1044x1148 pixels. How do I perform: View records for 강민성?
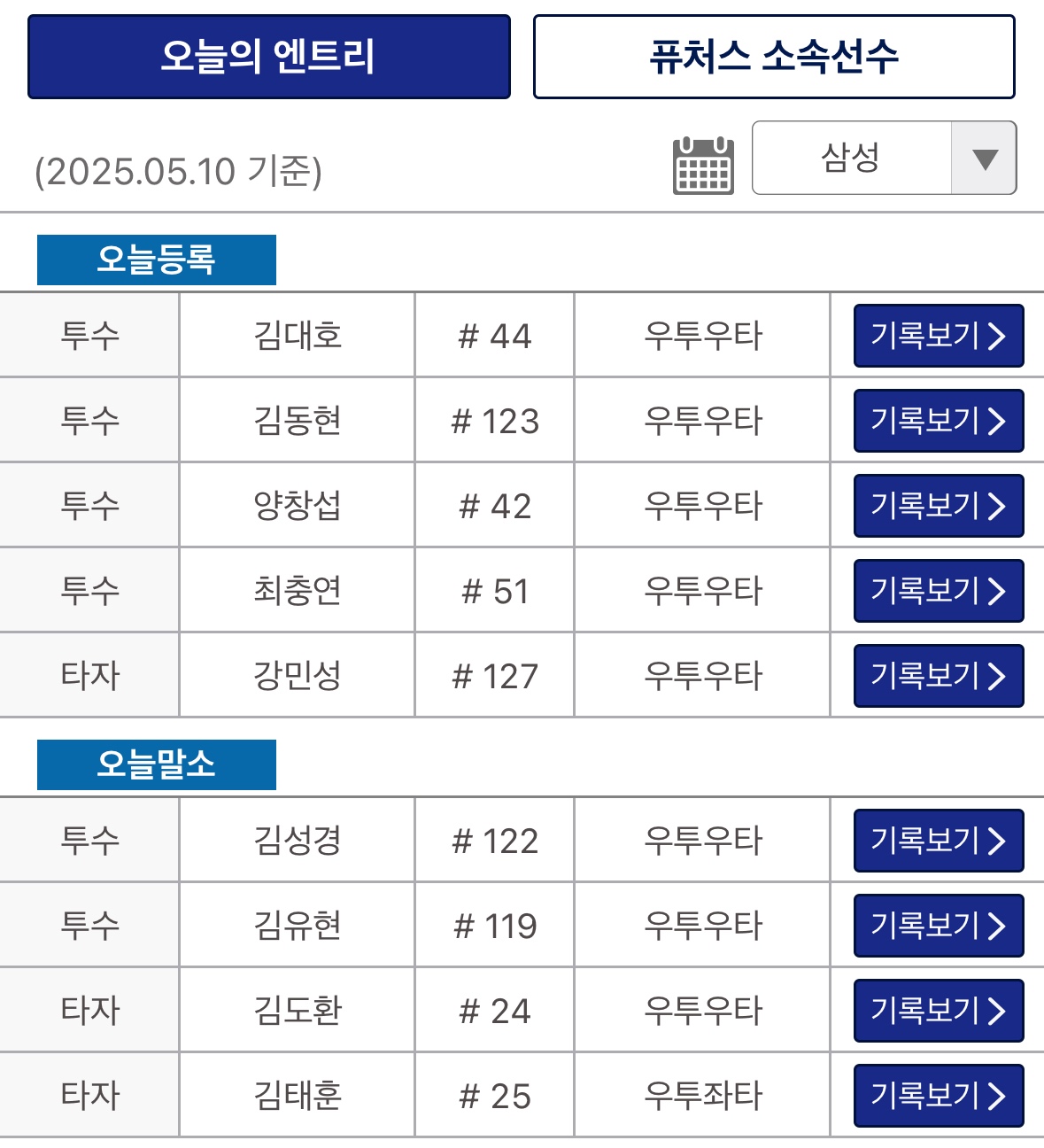coord(939,676)
